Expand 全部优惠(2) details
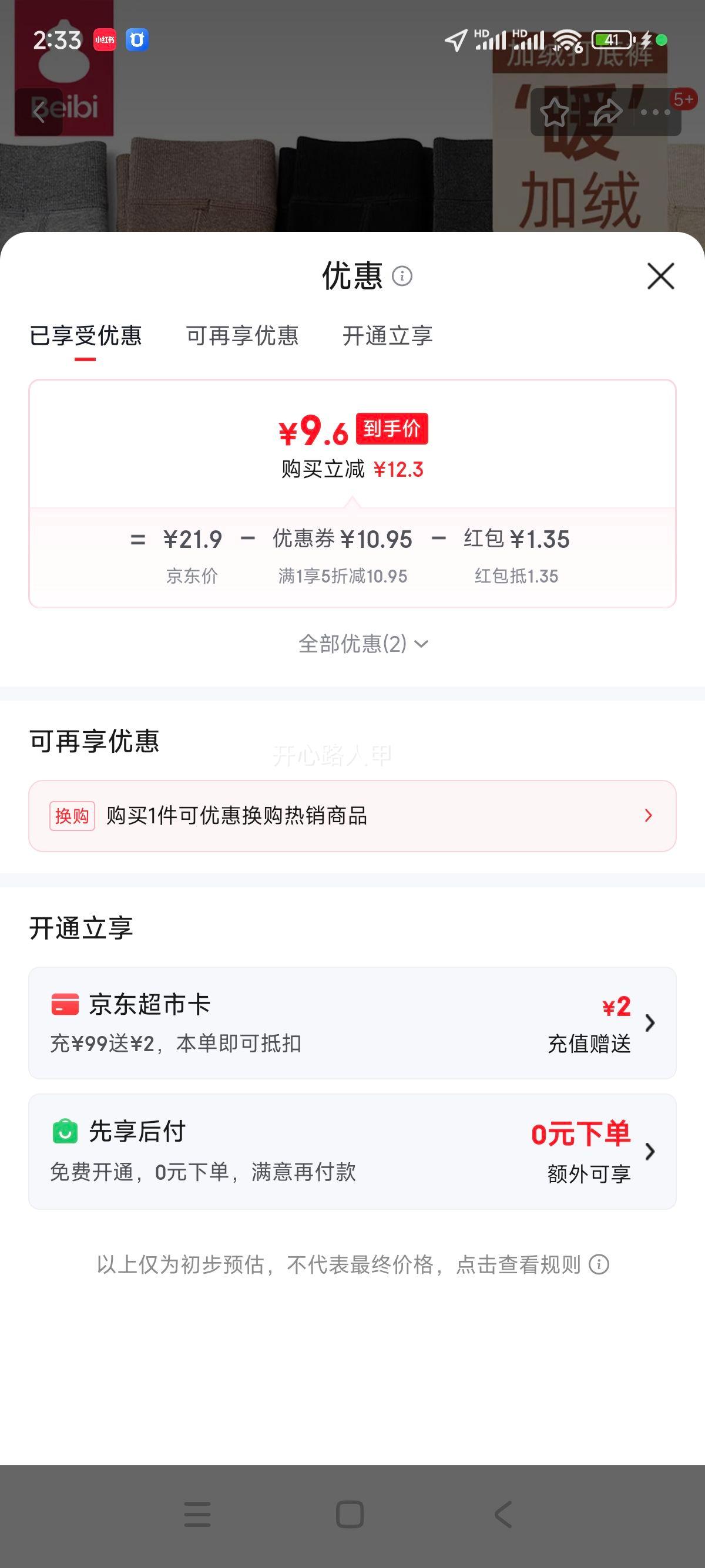The width and height of the screenshot is (705, 1568). (362, 643)
